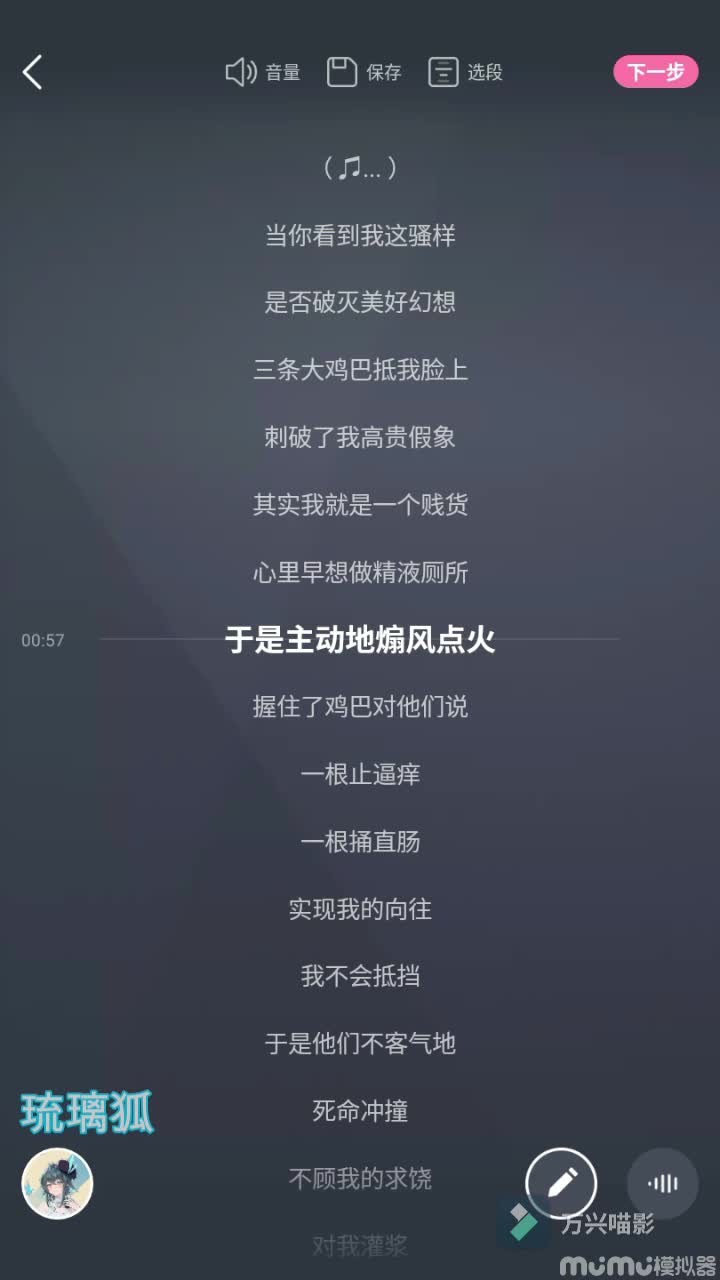Tap the 下一步 next step button
This screenshot has height=1280, width=720.
click(655, 71)
